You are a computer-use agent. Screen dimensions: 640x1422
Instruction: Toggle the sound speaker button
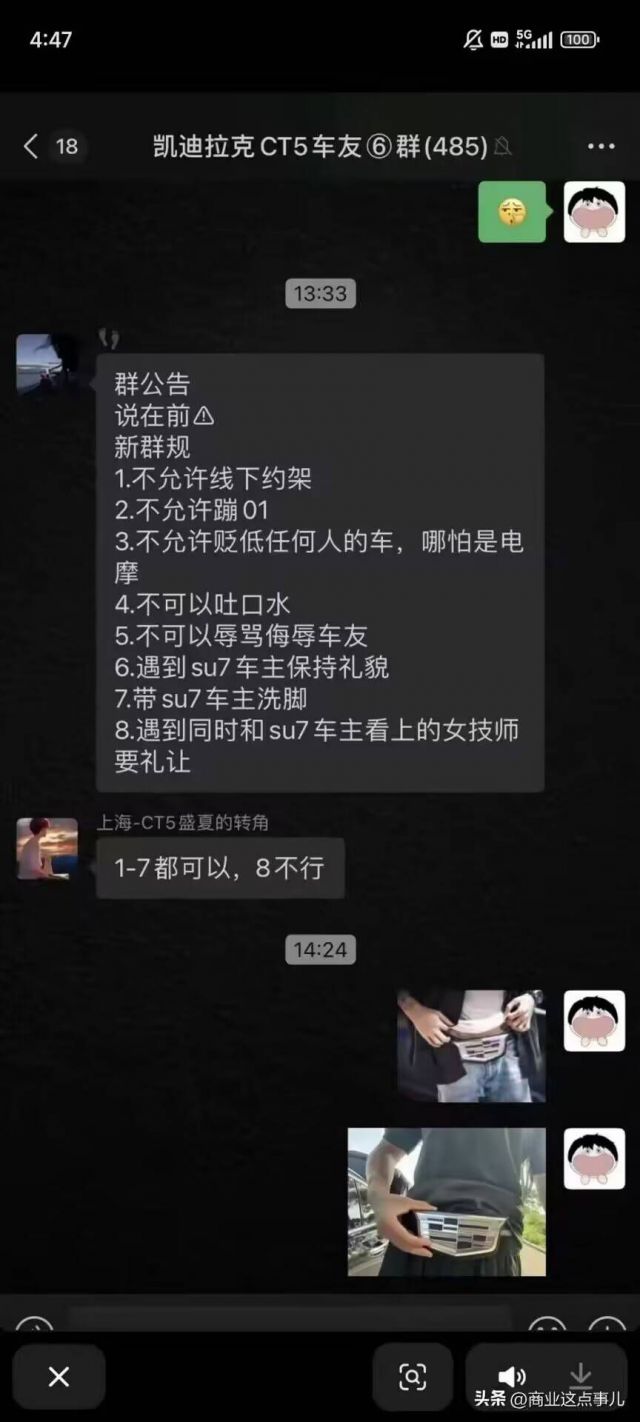(512, 1377)
